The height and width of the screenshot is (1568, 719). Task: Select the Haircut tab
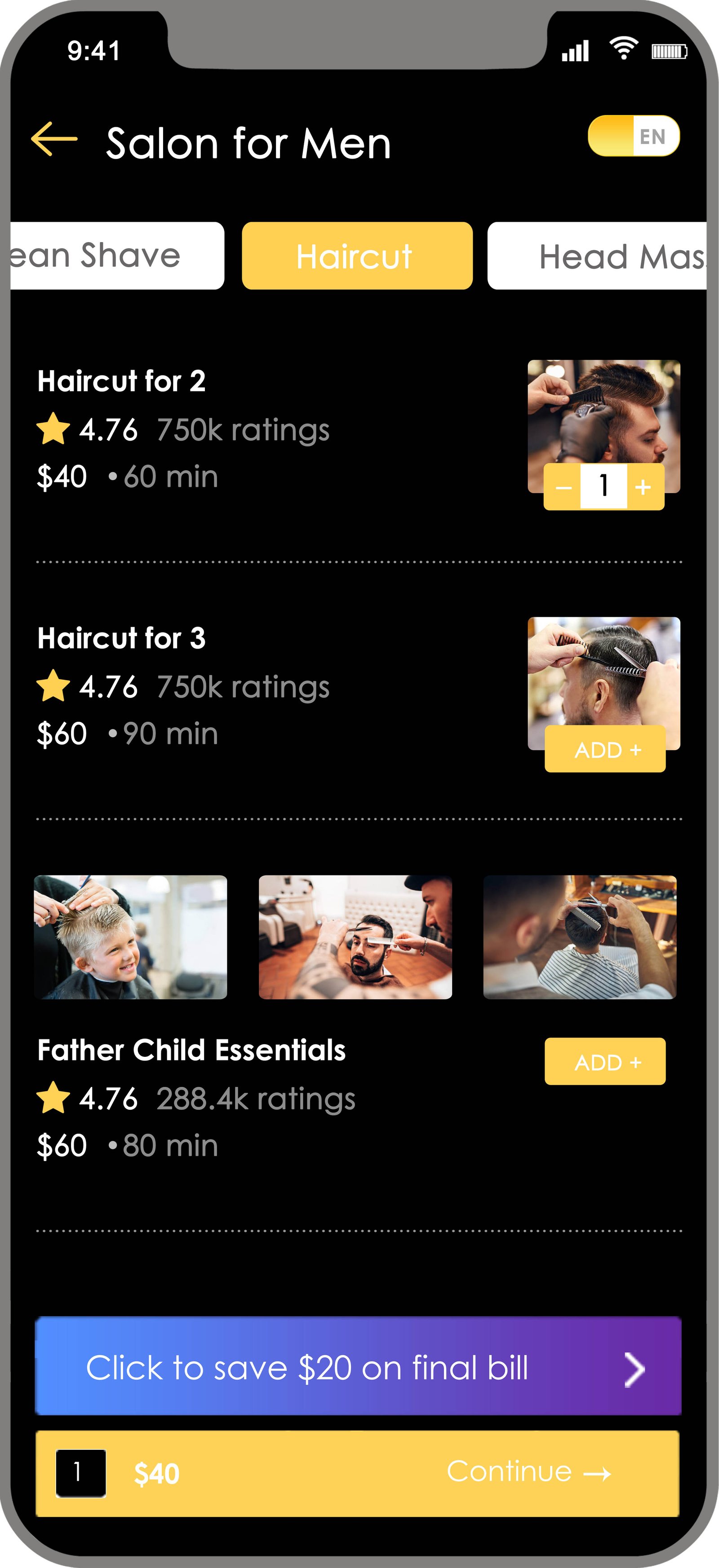point(357,256)
